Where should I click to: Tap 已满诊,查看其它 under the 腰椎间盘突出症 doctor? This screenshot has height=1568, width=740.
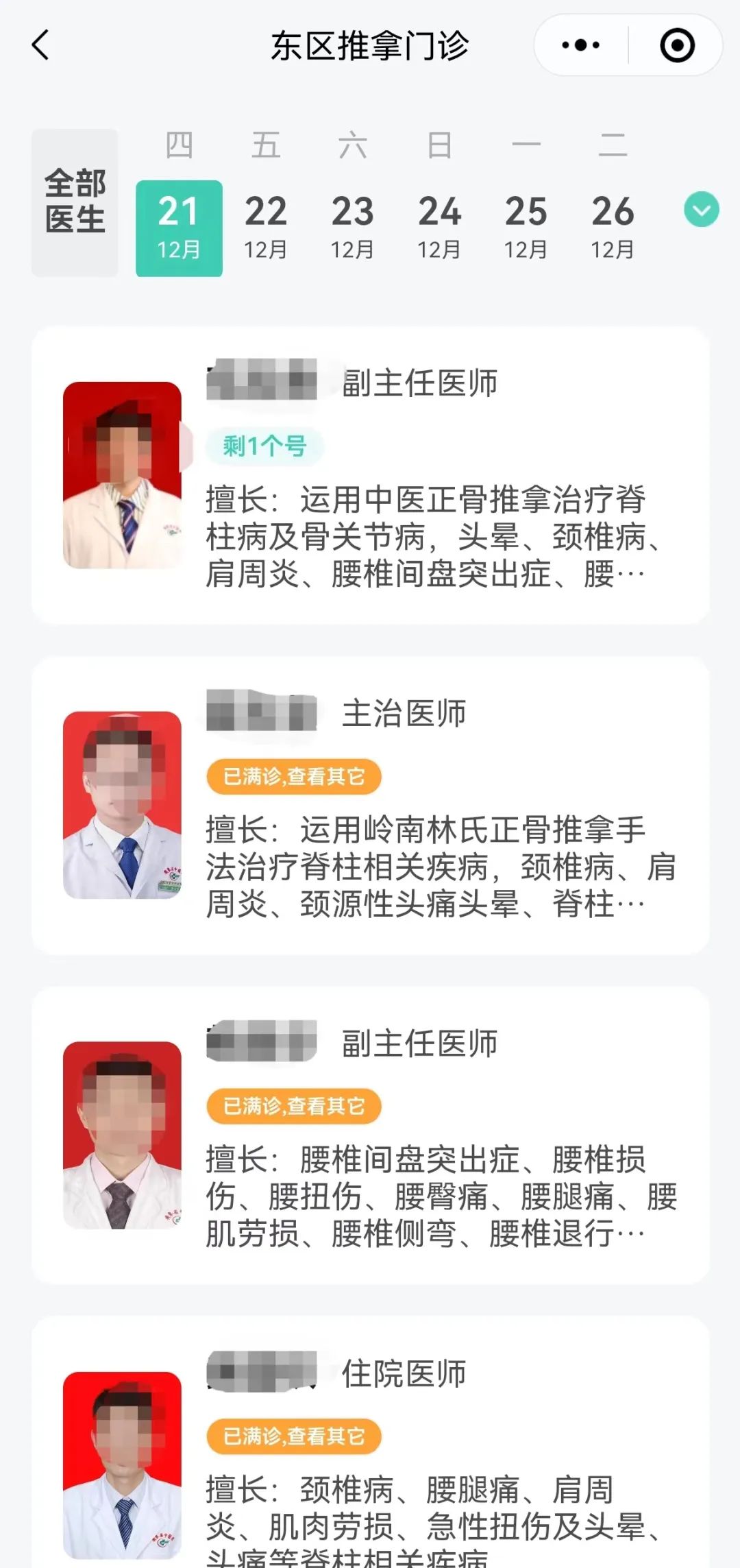click(294, 1106)
